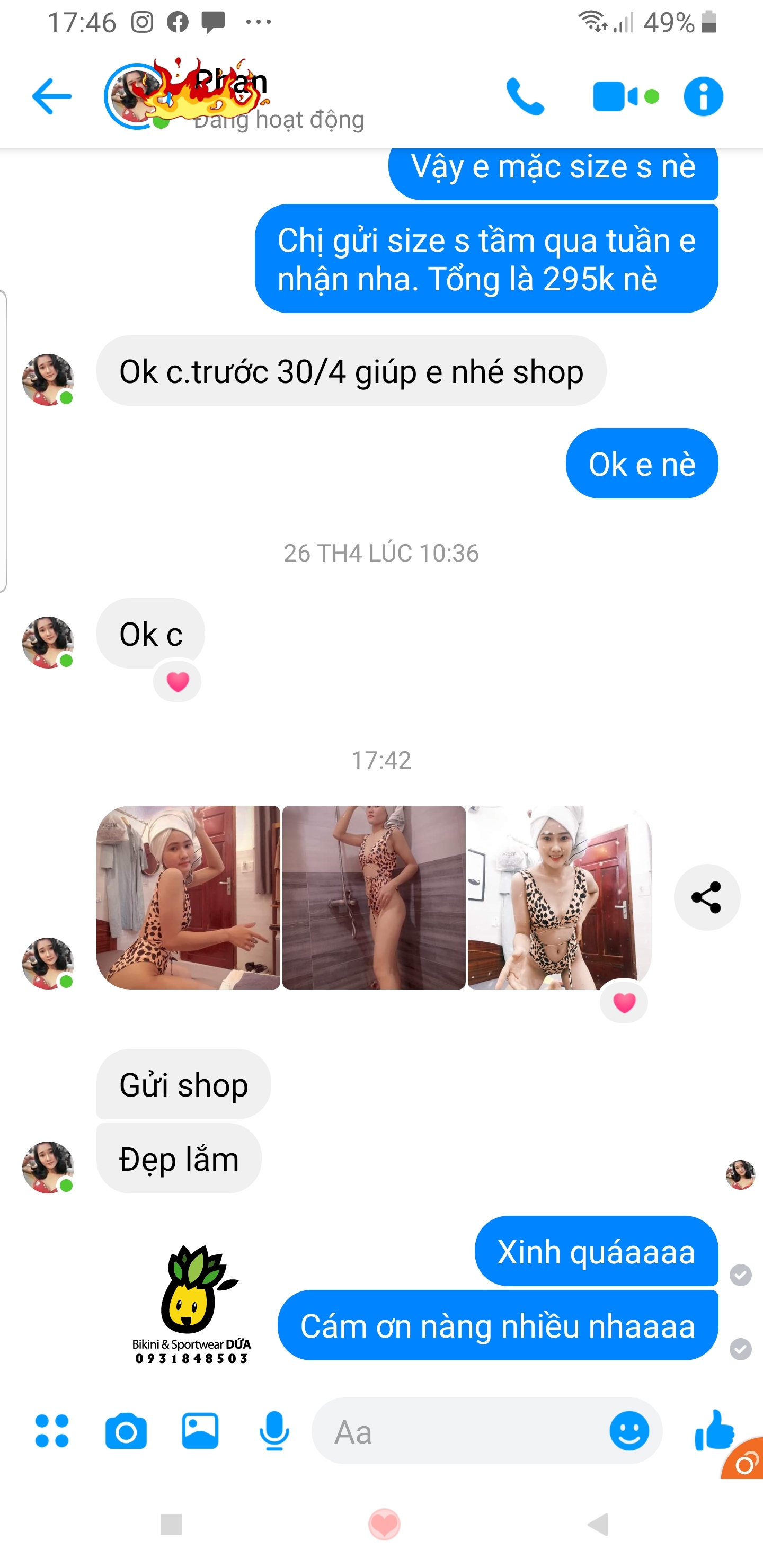Screen dimensions: 763x1568
Task: Record a voice message
Action: click(x=274, y=1430)
